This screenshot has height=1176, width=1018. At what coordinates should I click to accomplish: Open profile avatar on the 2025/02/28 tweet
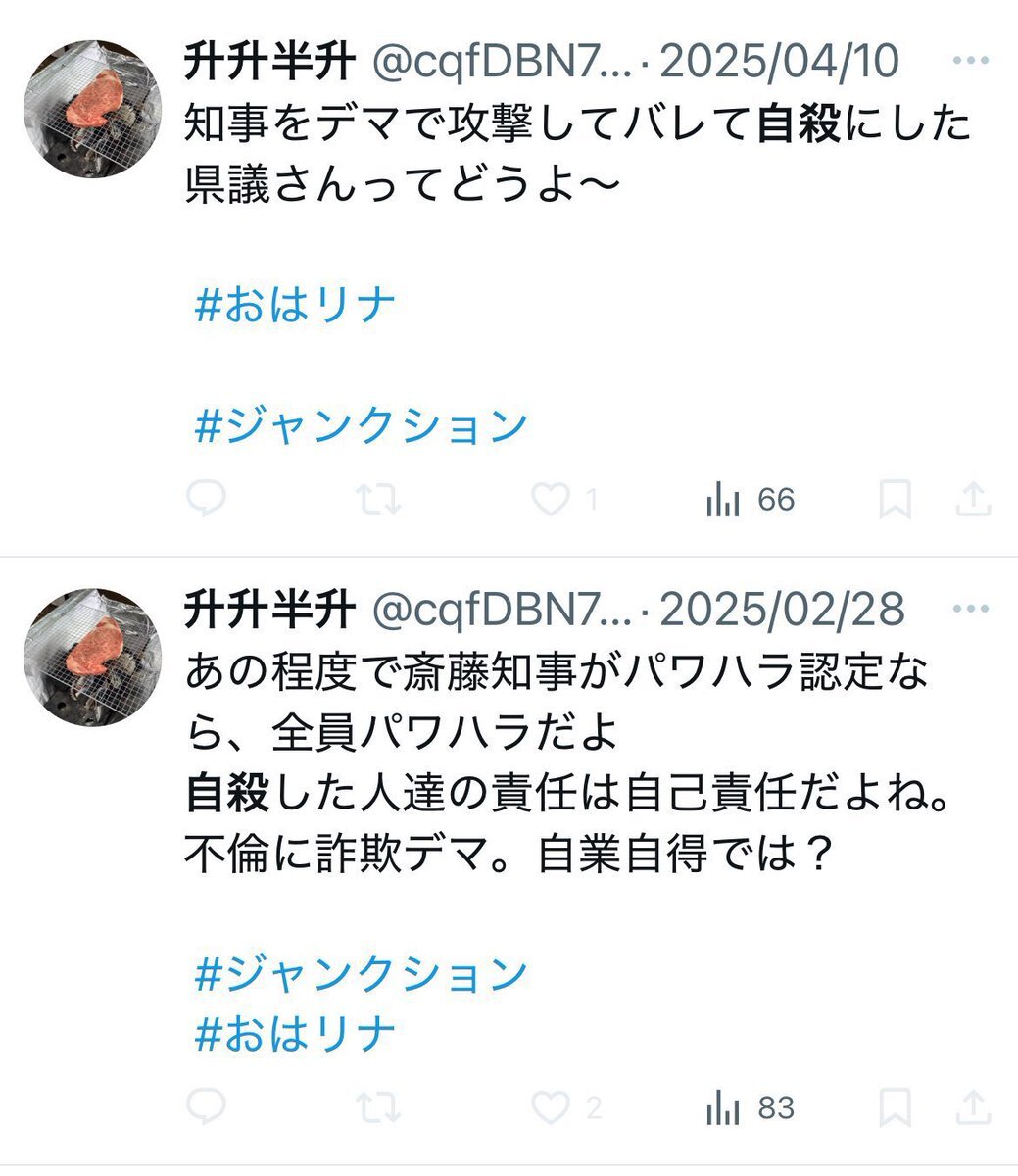pyautogui.click(x=93, y=657)
